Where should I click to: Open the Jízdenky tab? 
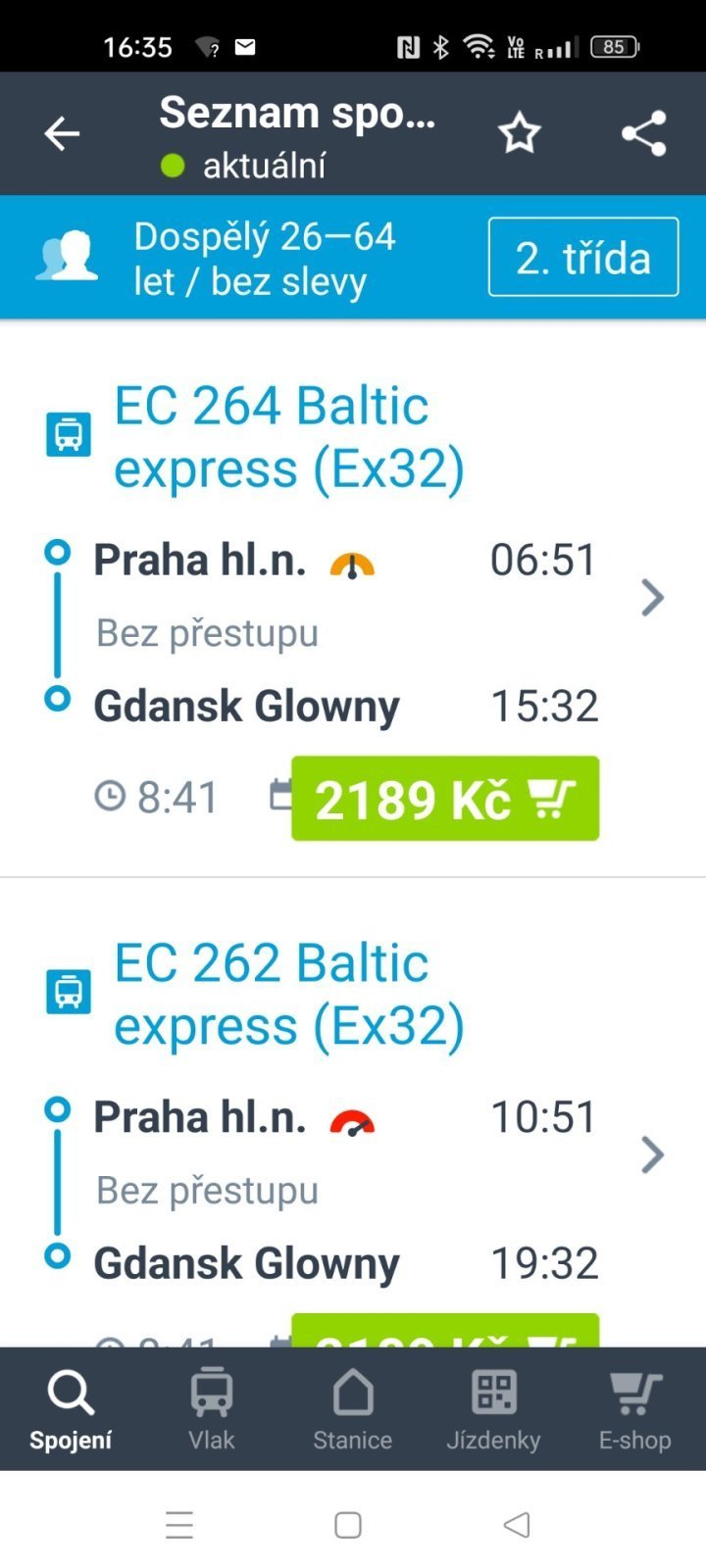click(x=493, y=1408)
